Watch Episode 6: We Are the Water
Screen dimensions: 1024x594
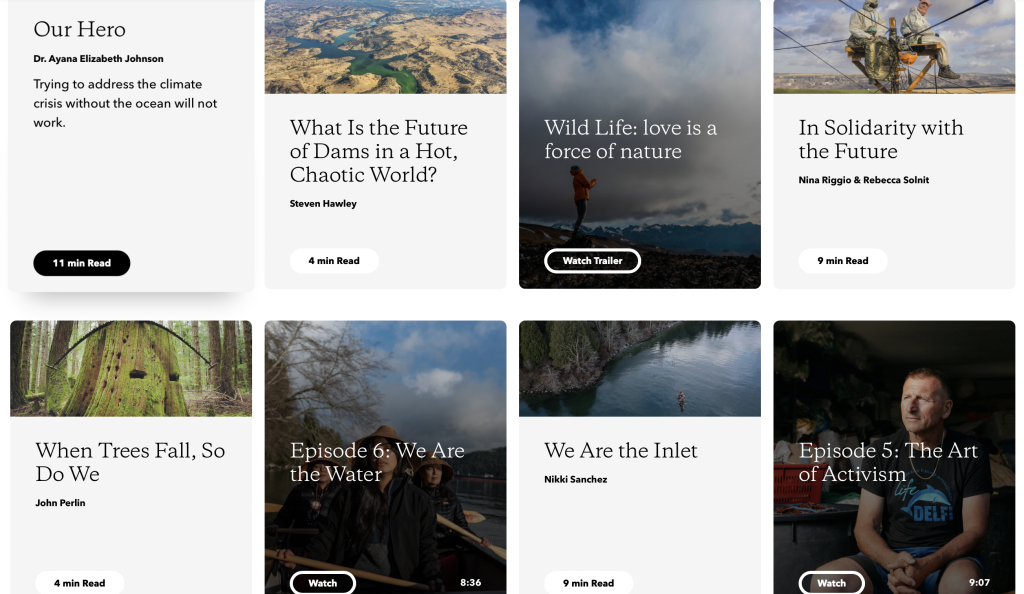(x=323, y=583)
